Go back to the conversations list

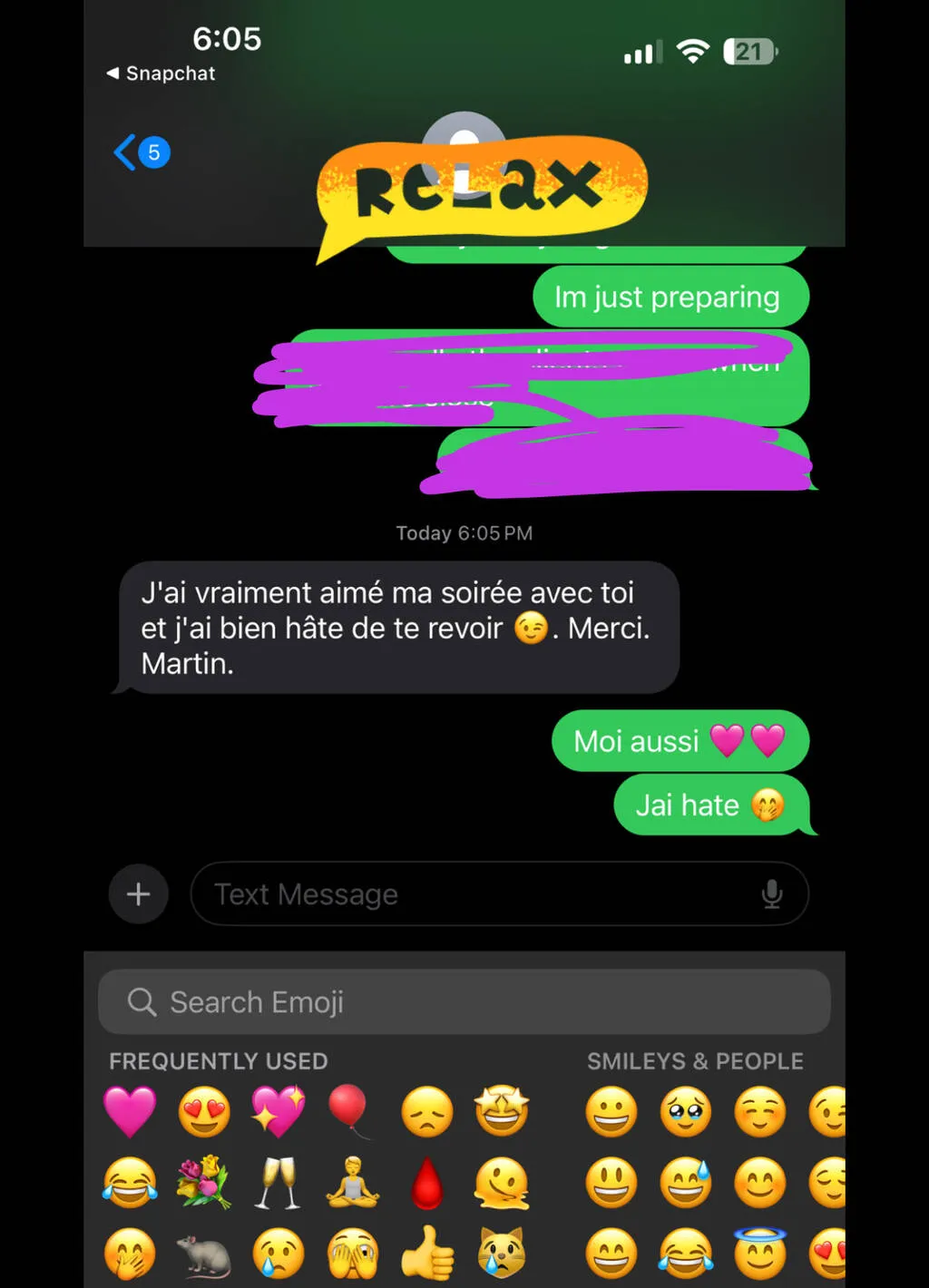(141, 152)
